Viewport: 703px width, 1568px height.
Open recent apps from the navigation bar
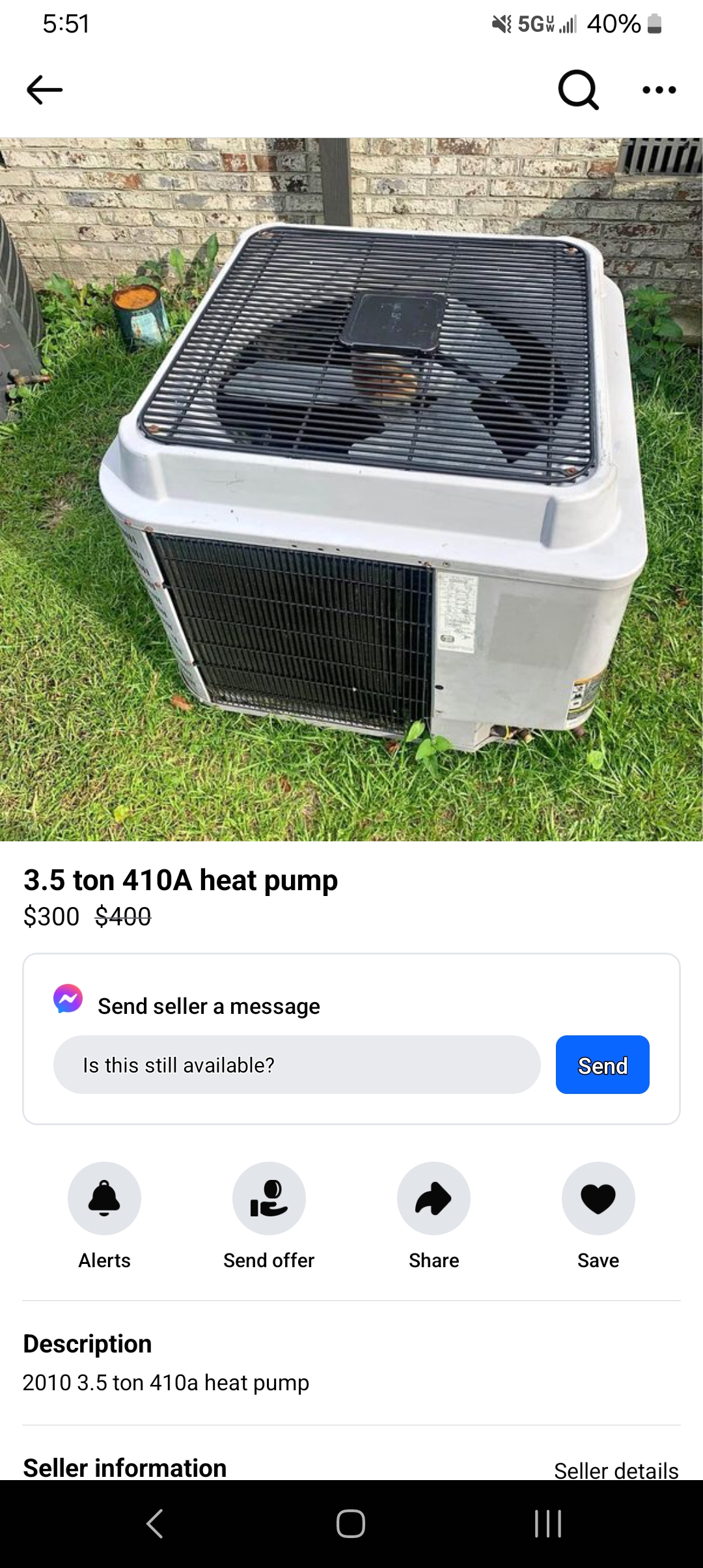coord(547,1524)
